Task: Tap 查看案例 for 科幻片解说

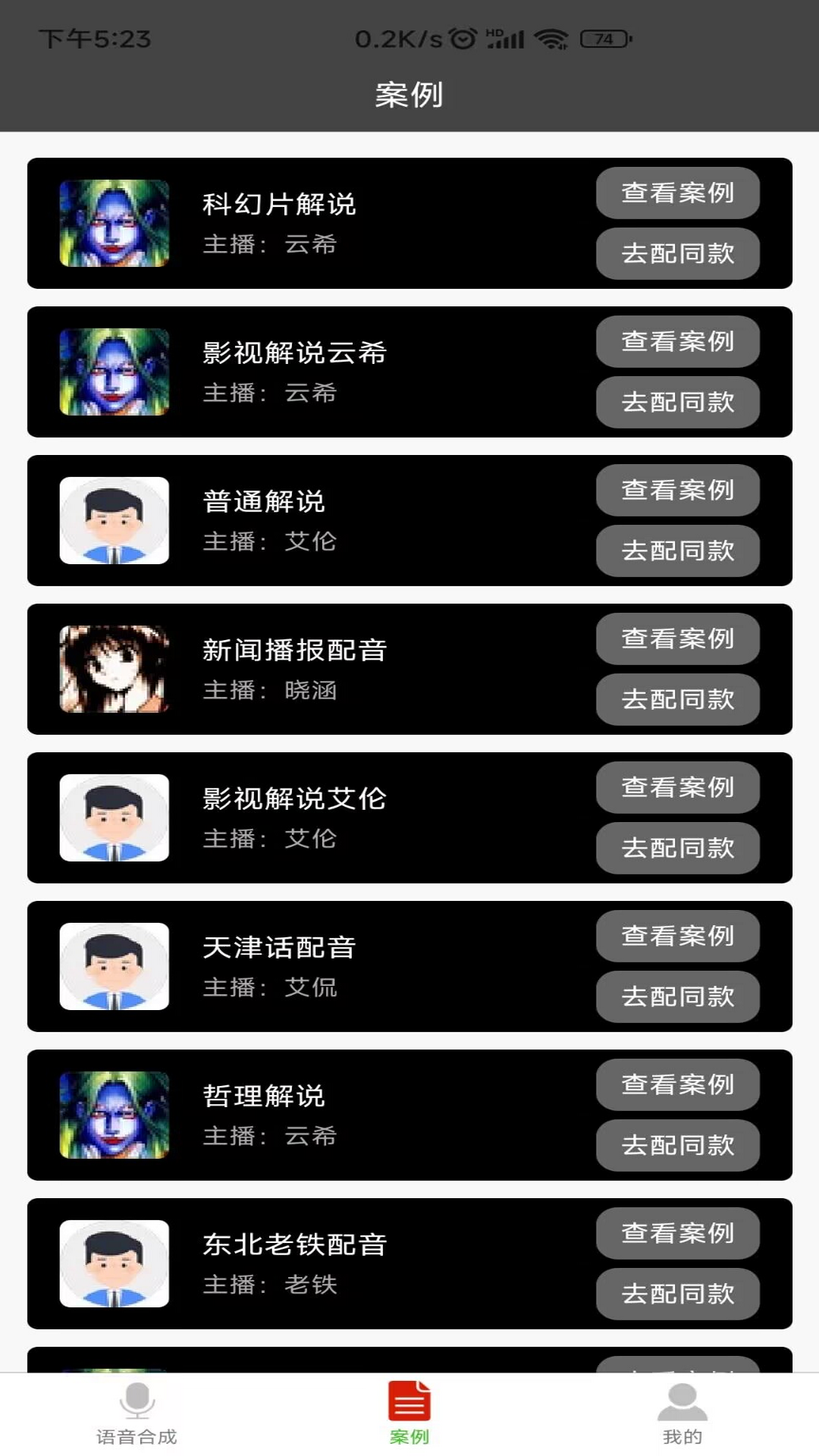Action: pyautogui.click(x=677, y=194)
